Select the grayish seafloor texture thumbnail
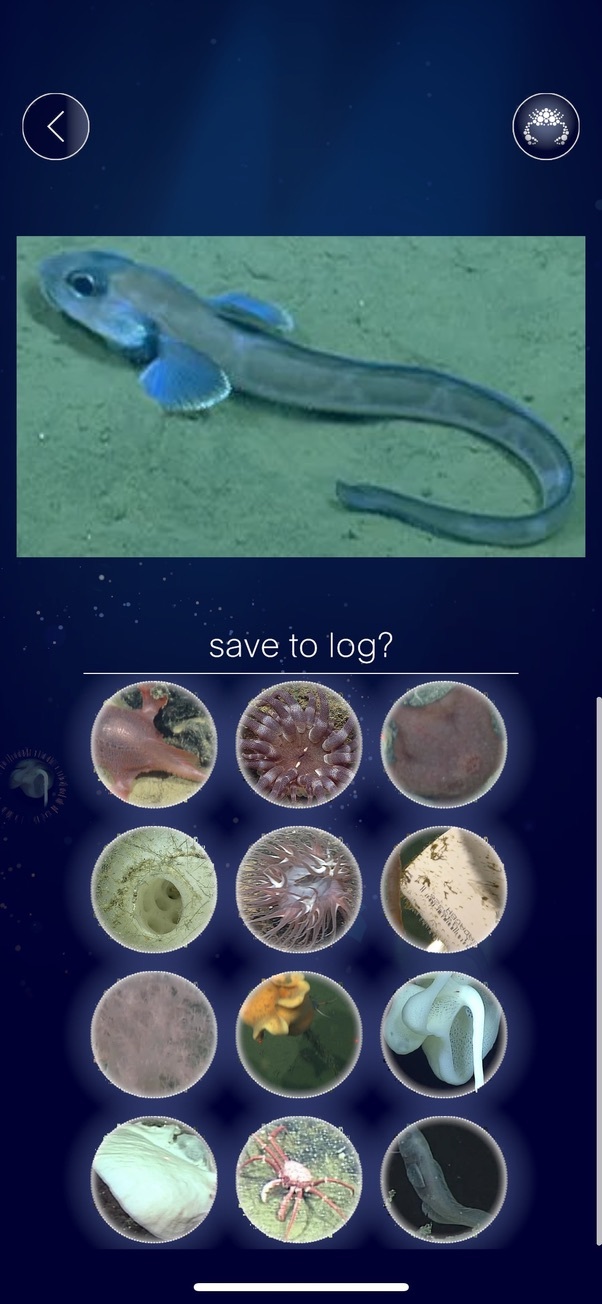The image size is (602, 1304). (x=154, y=1034)
